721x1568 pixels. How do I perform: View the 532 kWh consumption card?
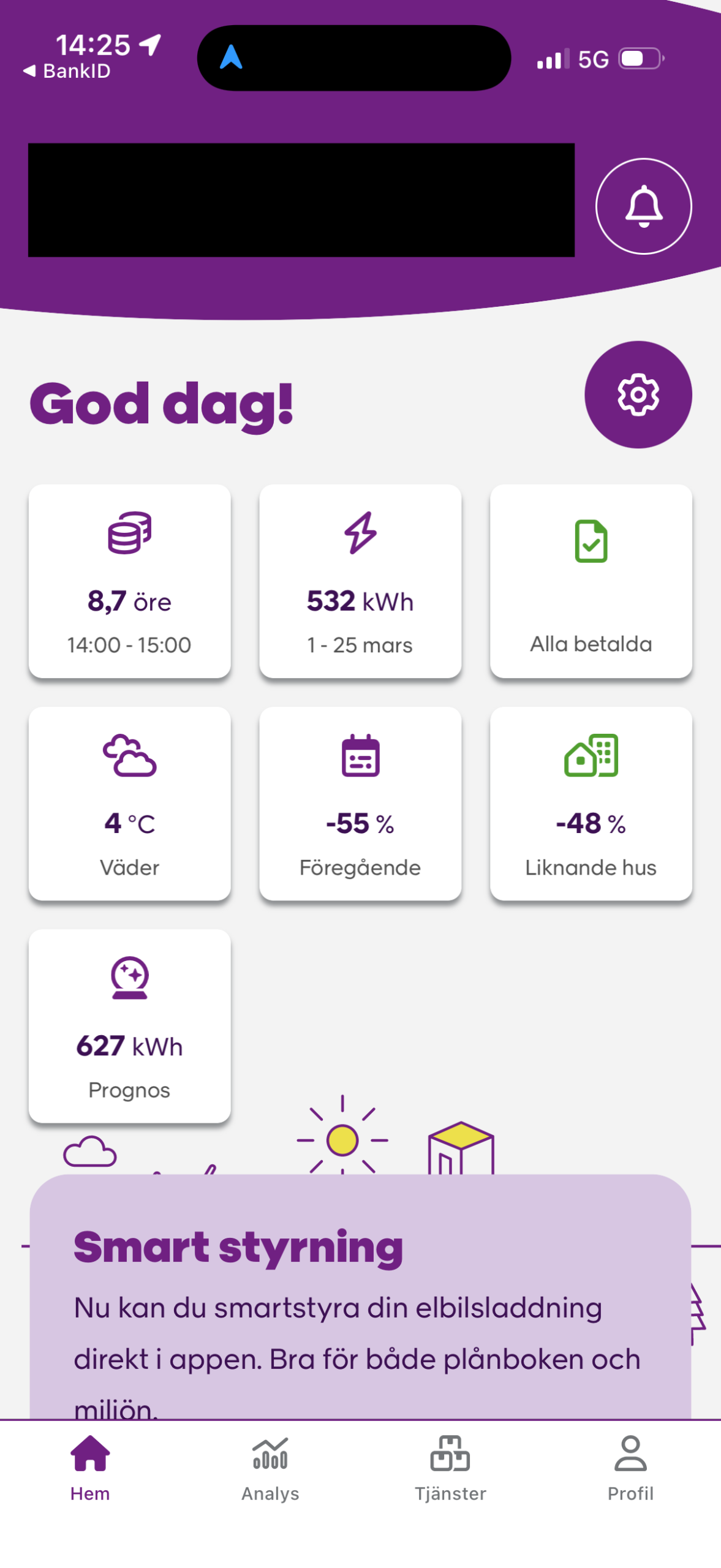pos(360,581)
